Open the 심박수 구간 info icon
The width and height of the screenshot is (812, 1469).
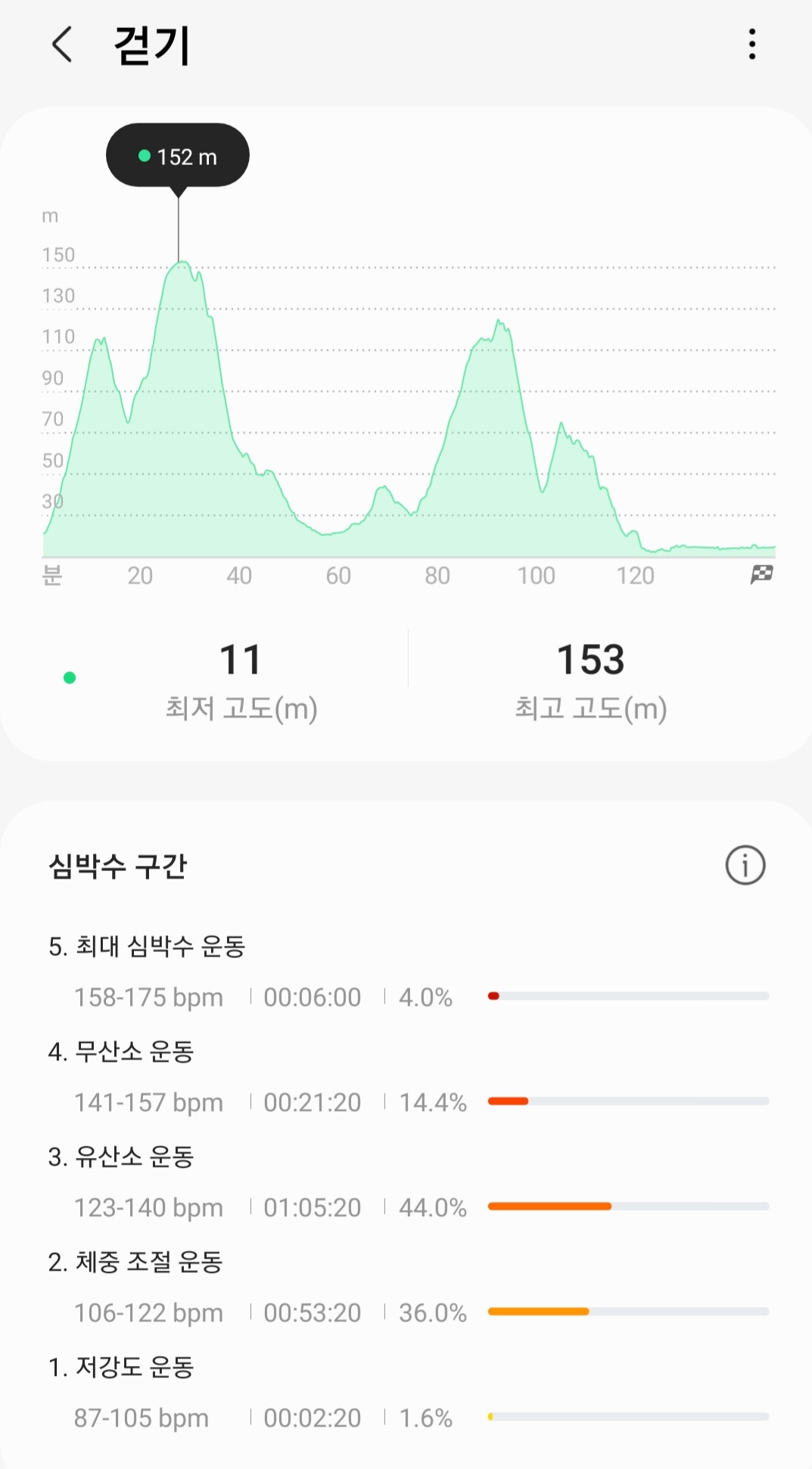pos(745,865)
